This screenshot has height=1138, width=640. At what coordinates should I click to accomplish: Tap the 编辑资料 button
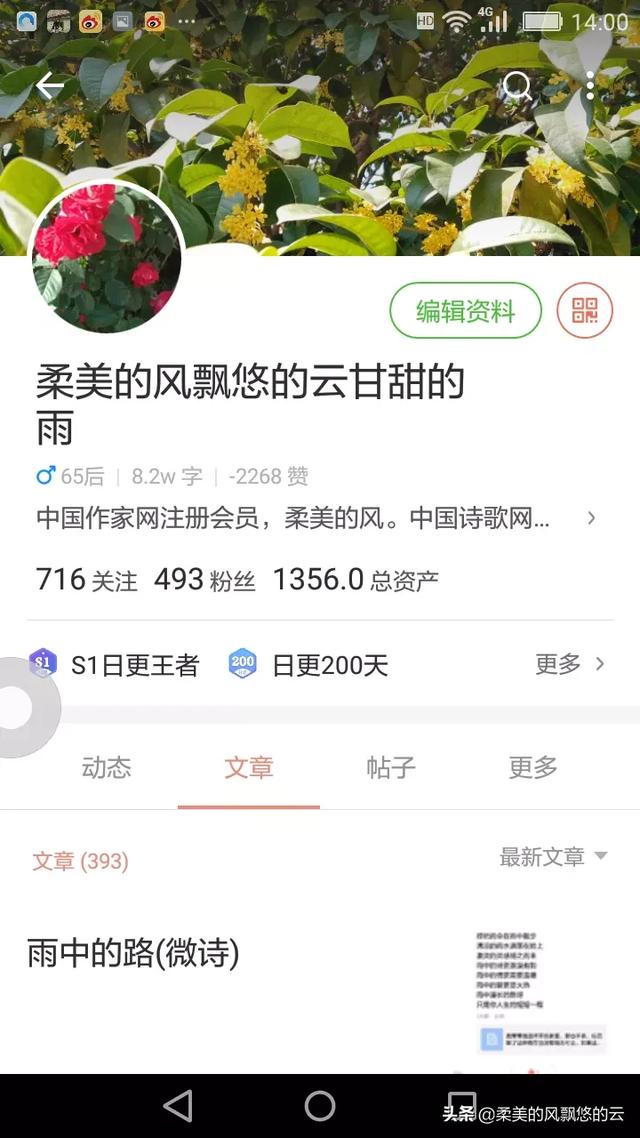(465, 311)
